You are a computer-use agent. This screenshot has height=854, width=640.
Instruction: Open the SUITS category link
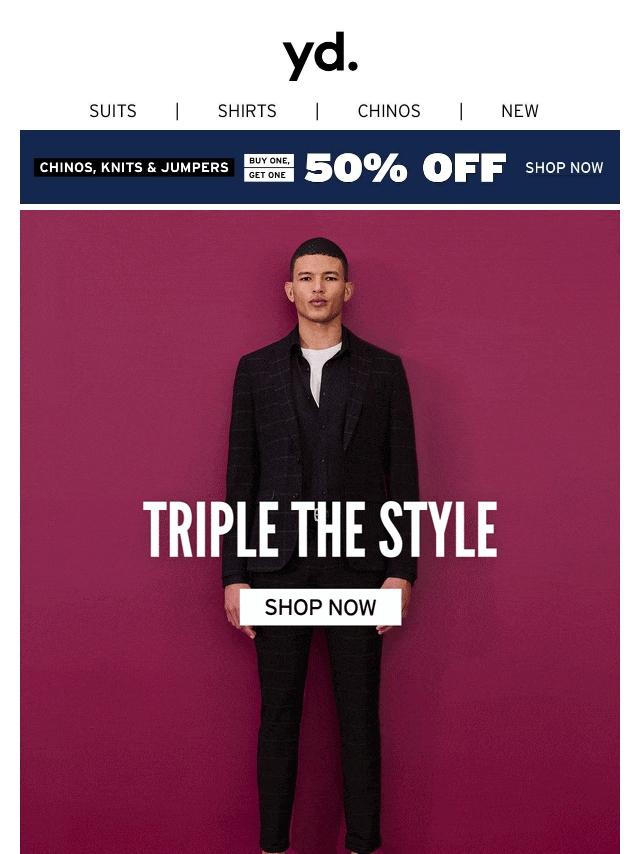click(x=113, y=111)
